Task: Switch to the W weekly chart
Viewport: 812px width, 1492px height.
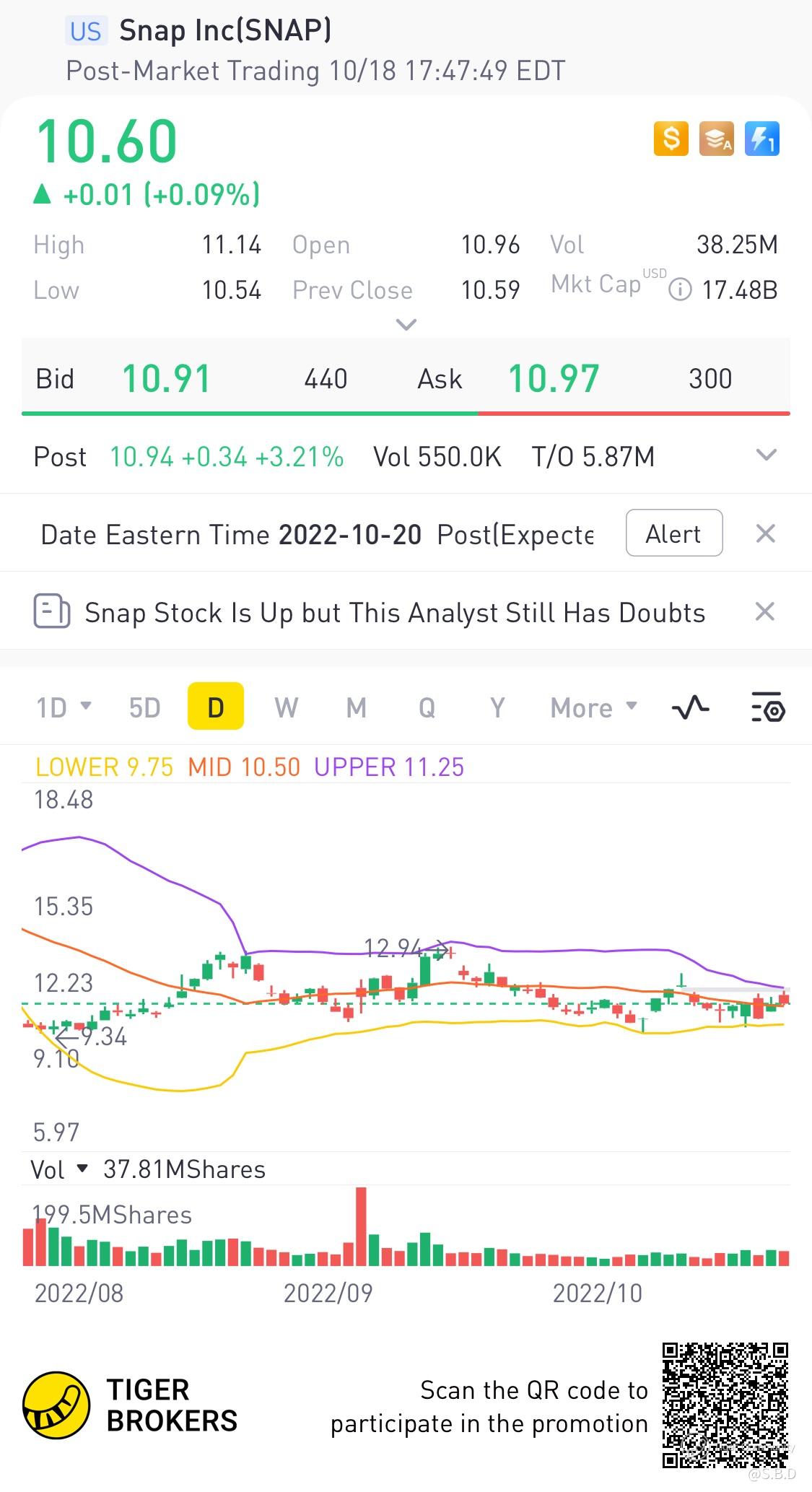Action: pos(286,707)
